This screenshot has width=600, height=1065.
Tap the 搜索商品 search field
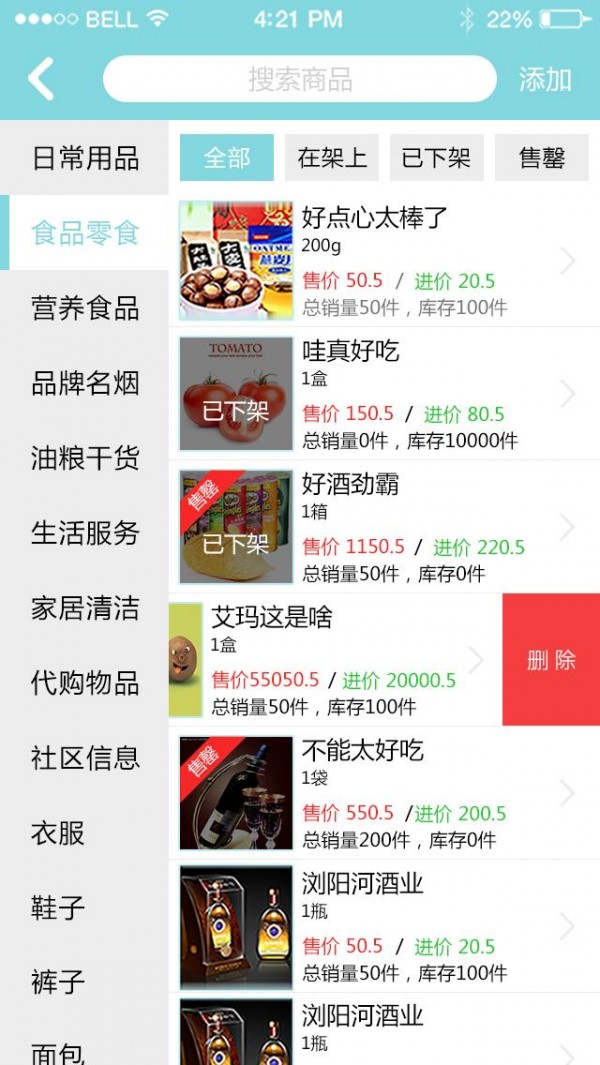[300, 79]
